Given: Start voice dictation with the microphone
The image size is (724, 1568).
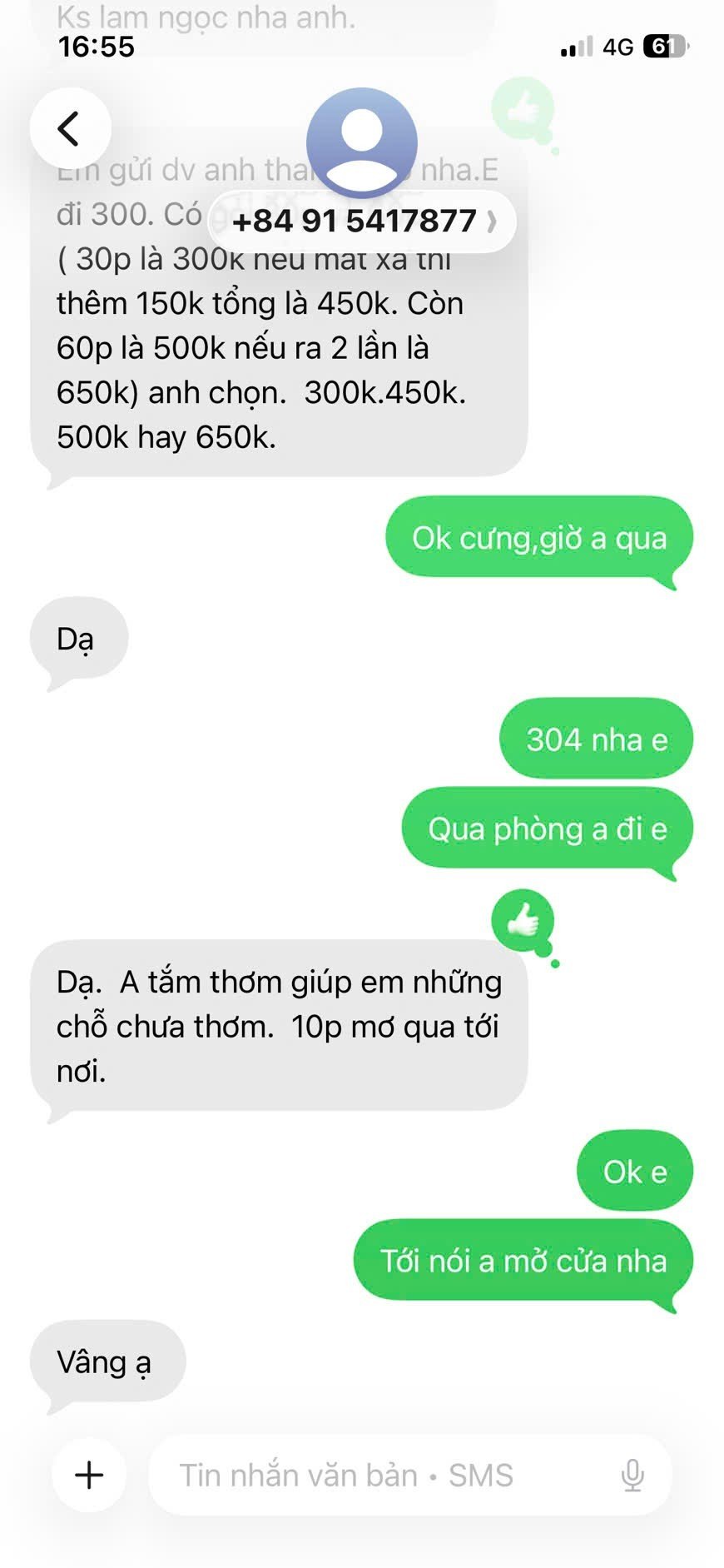Looking at the screenshot, I should [x=632, y=1475].
